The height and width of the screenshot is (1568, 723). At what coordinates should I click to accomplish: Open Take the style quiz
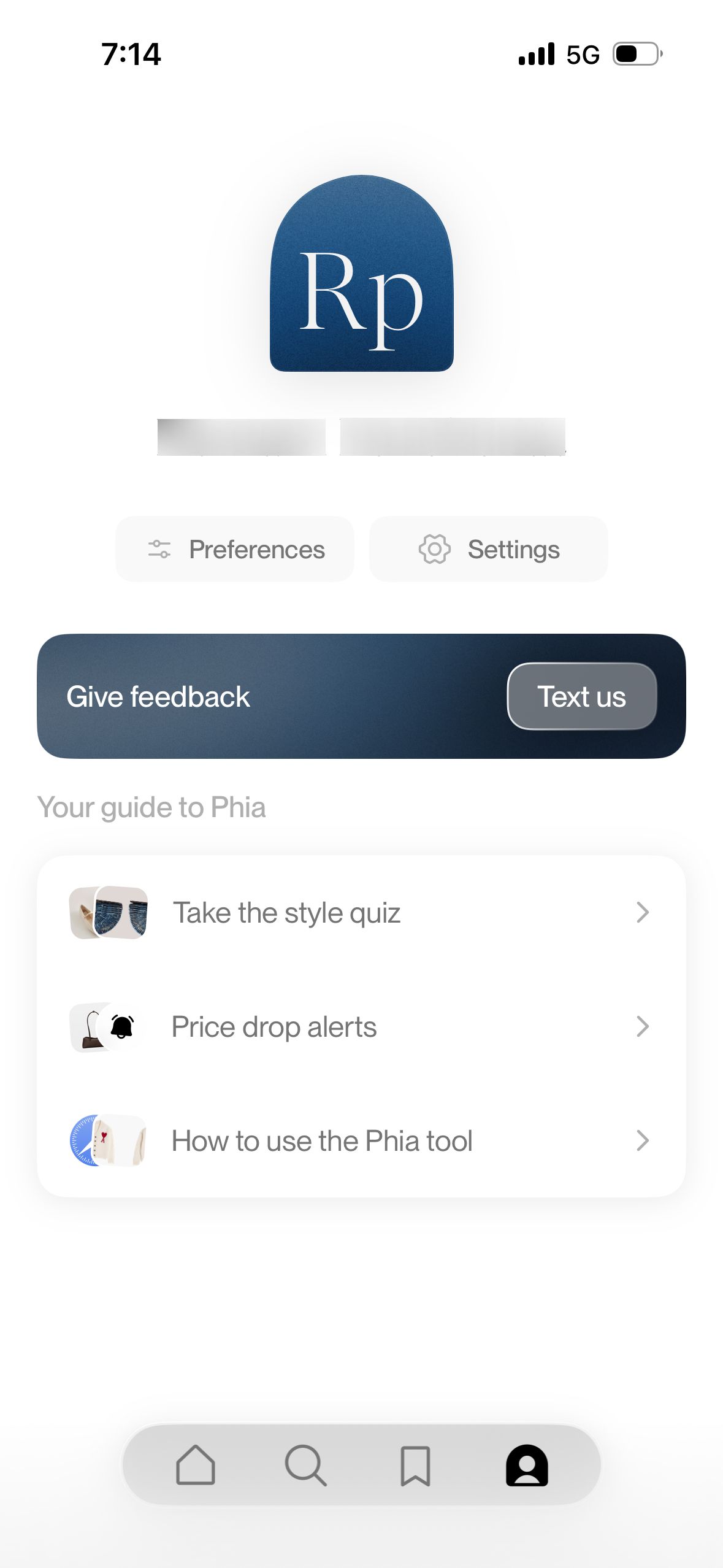click(361, 912)
